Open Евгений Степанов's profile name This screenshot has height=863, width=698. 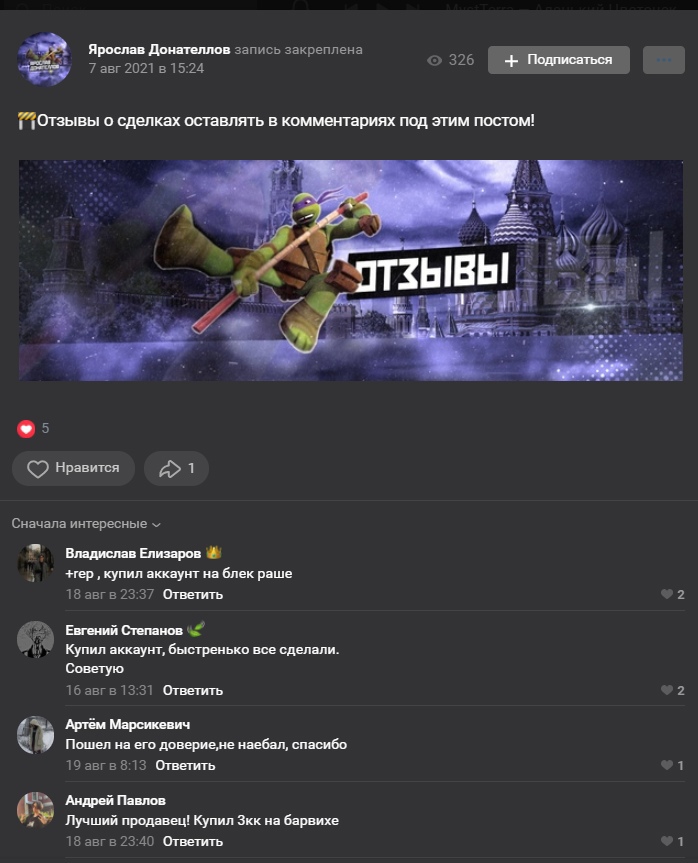pos(124,630)
